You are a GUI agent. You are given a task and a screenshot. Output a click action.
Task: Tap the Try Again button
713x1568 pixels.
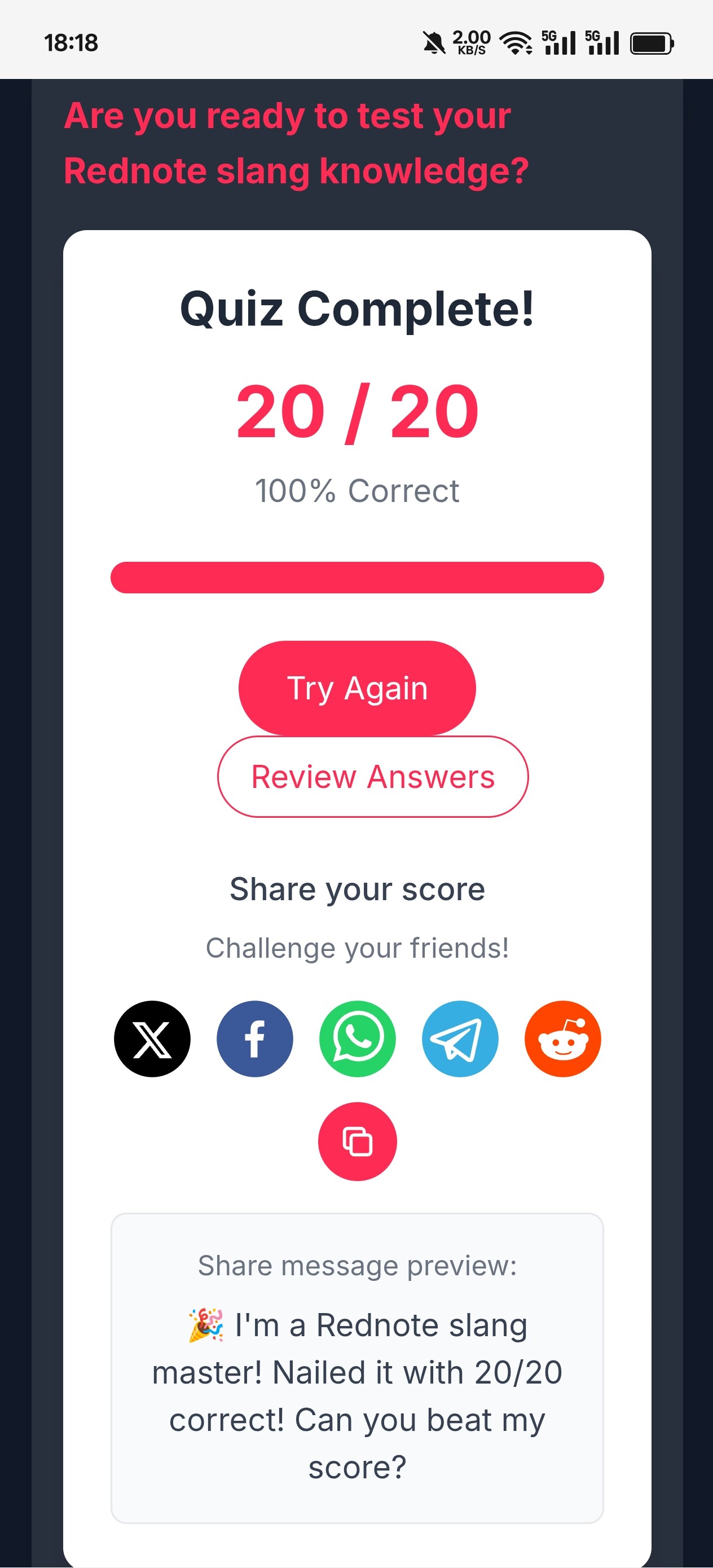pyautogui.click(x=357, y=688)
